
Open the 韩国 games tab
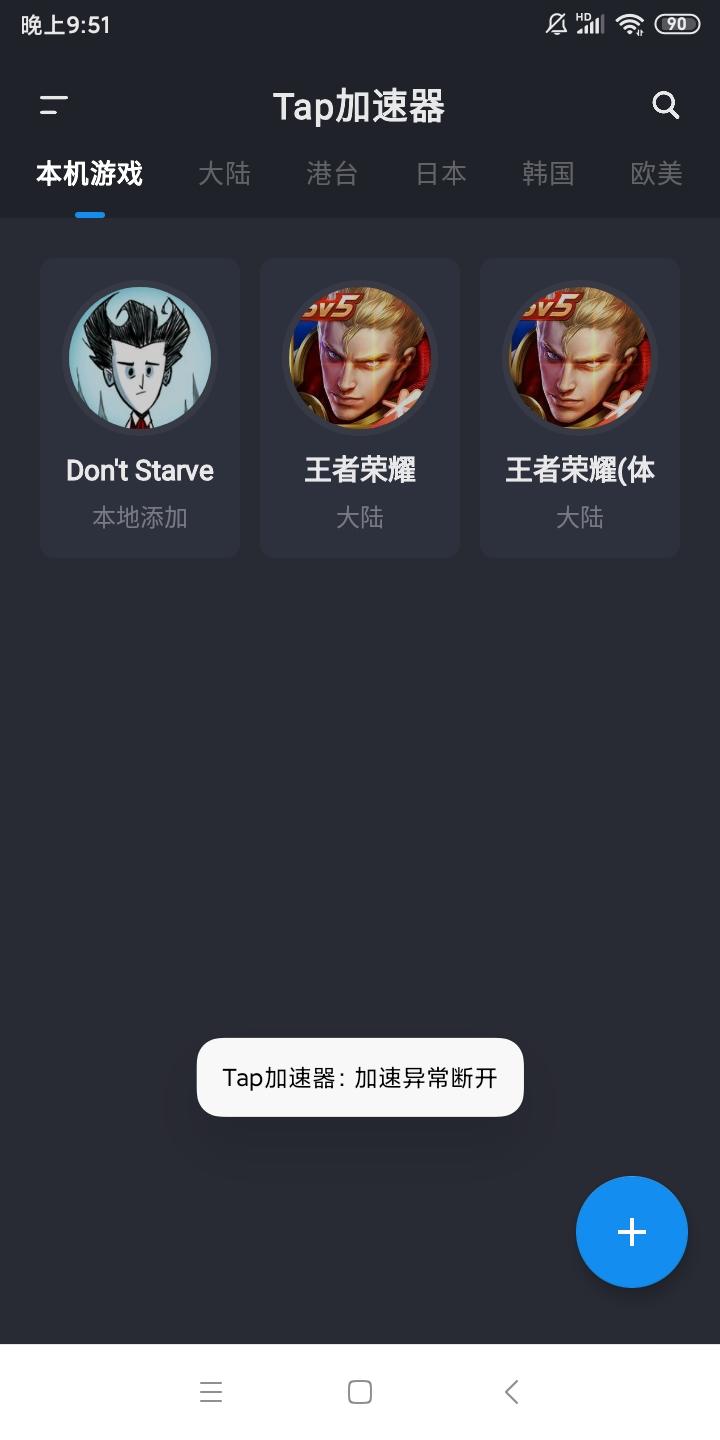[549, 173]
